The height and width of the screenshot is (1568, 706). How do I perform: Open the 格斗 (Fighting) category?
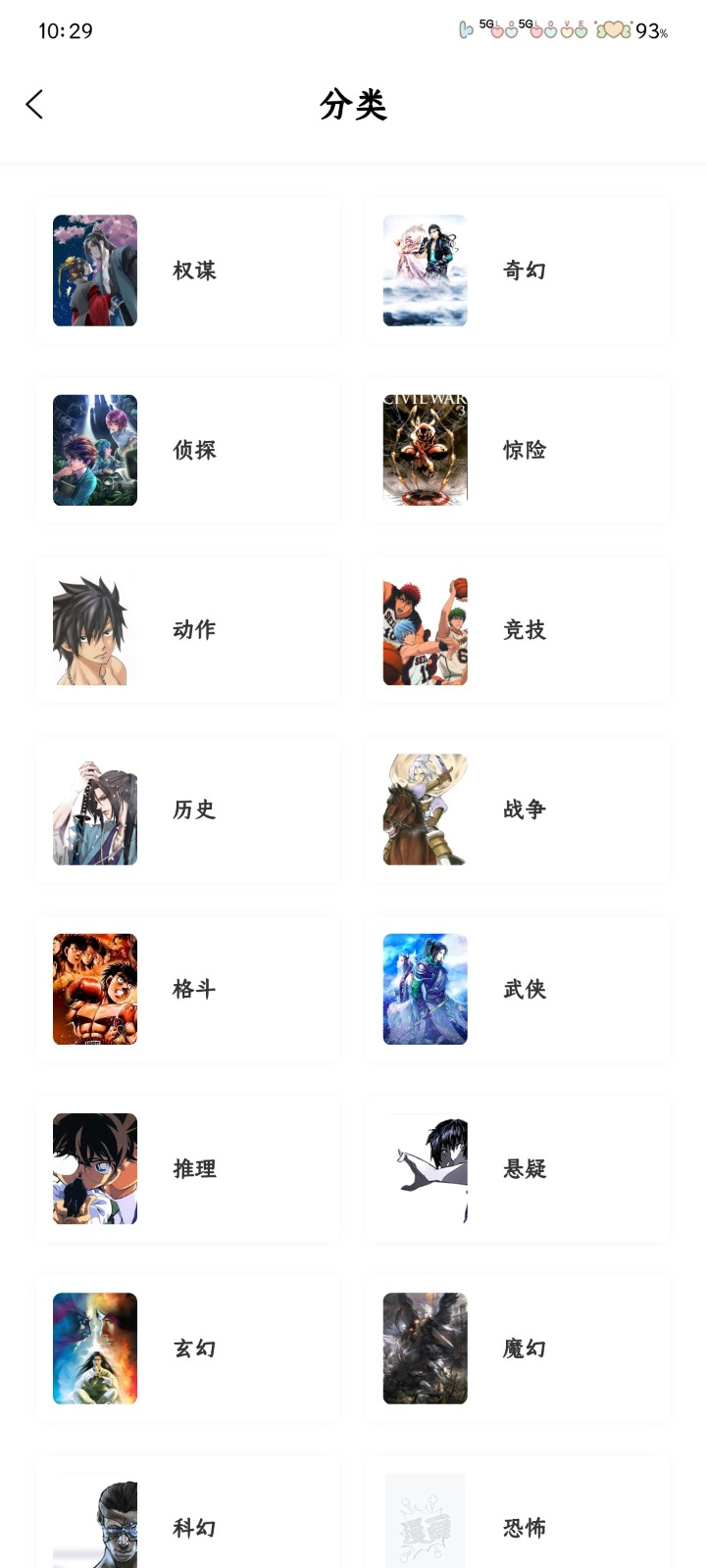tap(189, 989)
